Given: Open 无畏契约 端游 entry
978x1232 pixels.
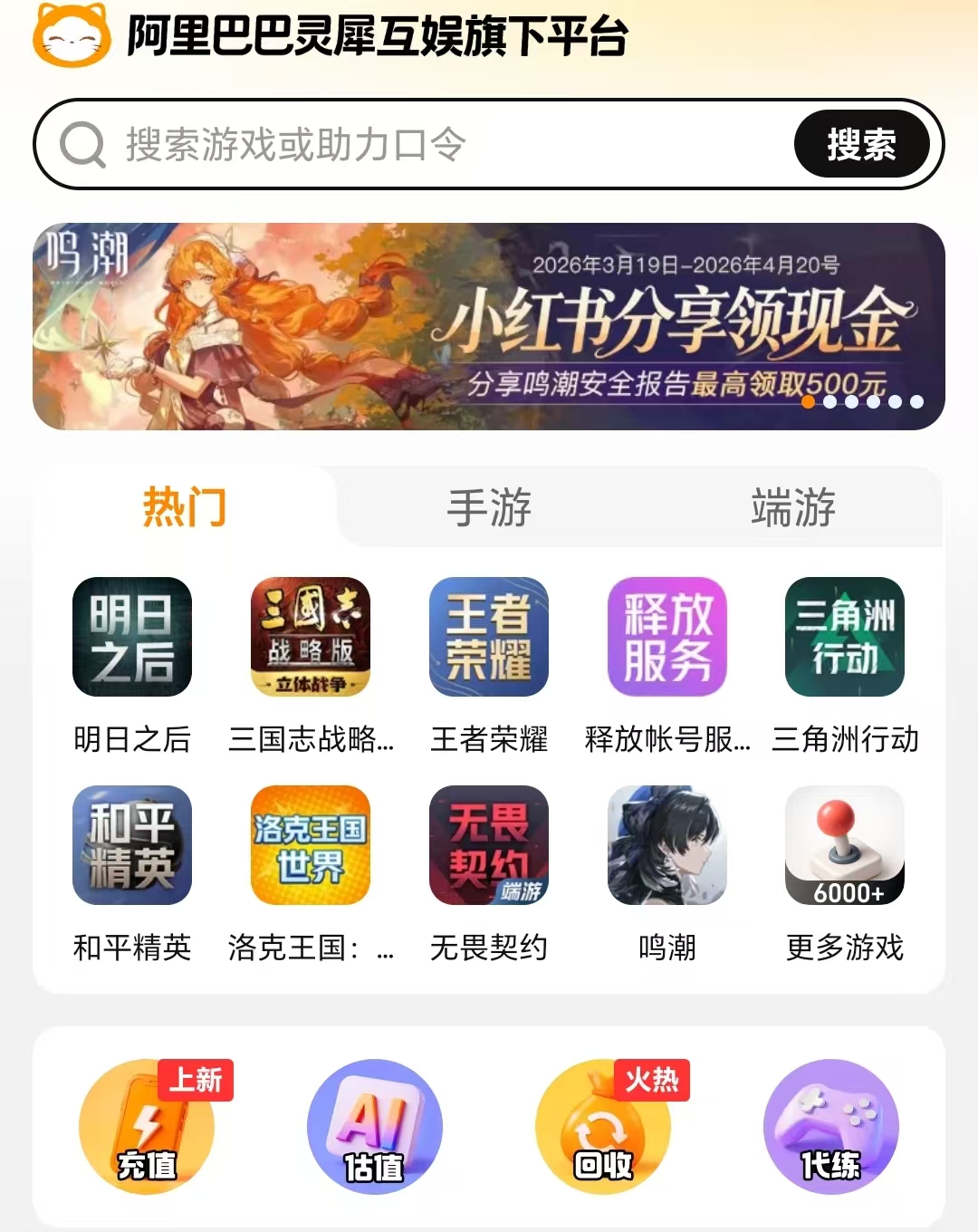Looking at the screenshot, I should pos(489,845).
